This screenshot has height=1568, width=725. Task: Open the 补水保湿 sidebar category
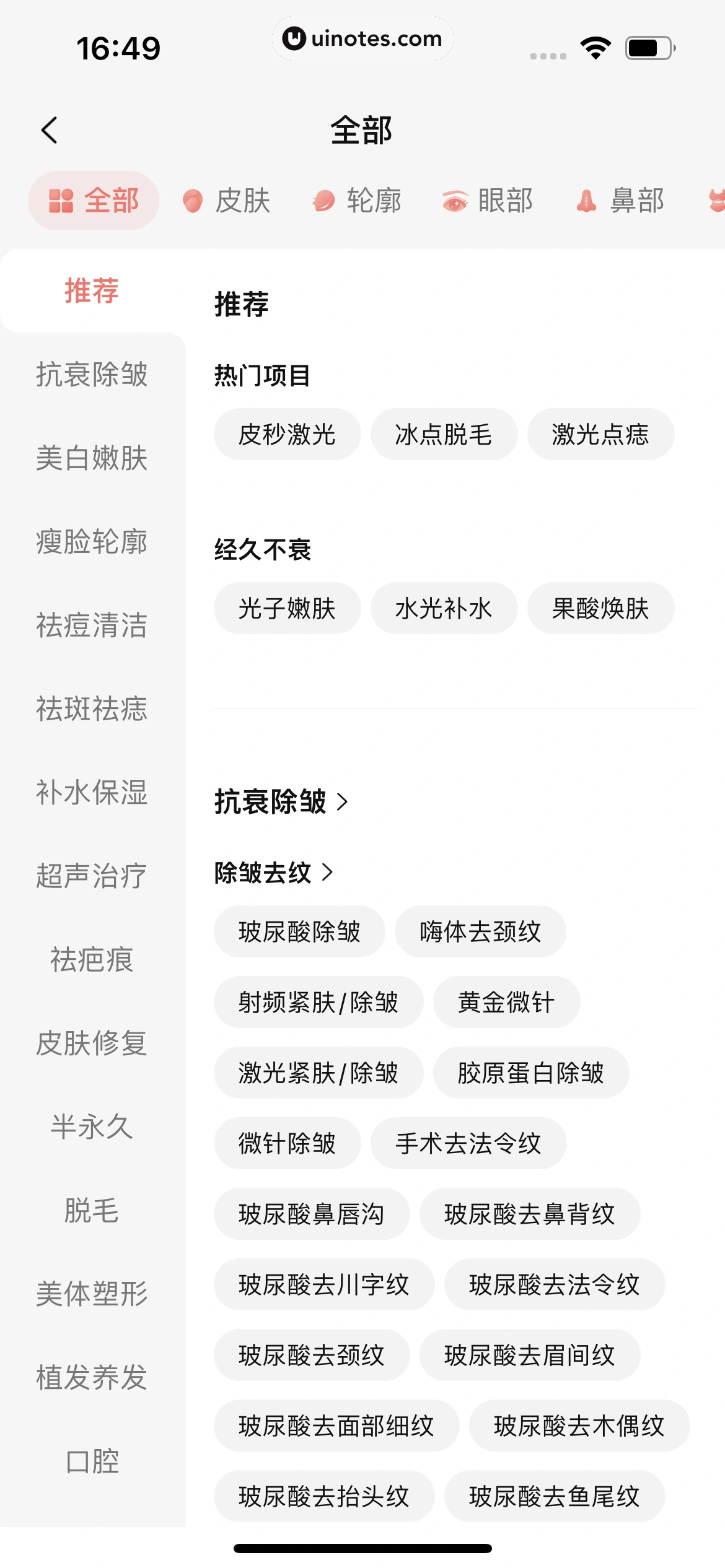point(92,792)
